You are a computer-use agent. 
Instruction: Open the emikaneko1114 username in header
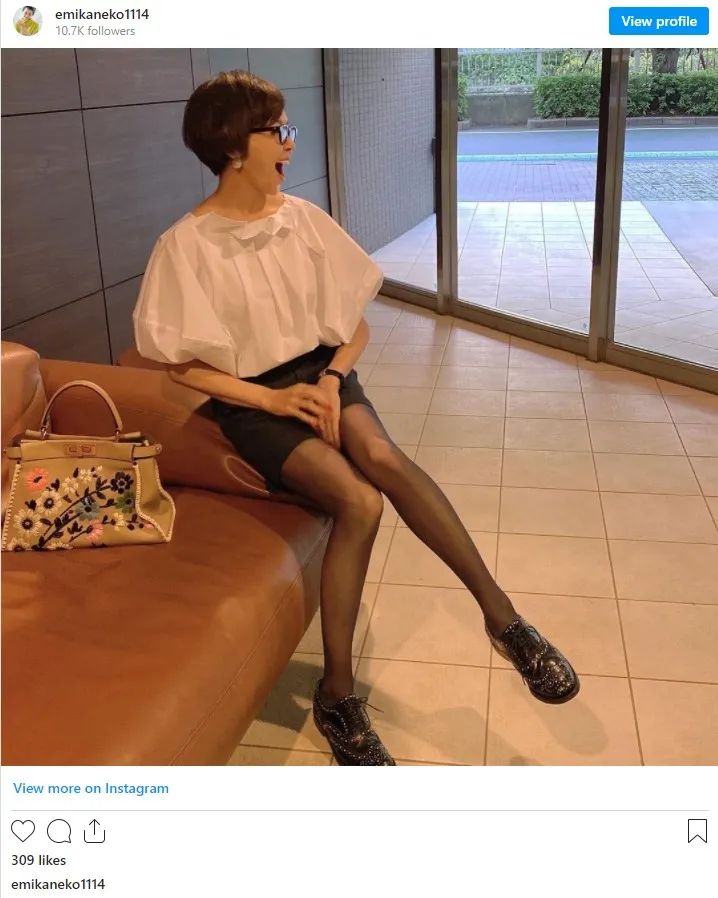click(x=102, y=14)
